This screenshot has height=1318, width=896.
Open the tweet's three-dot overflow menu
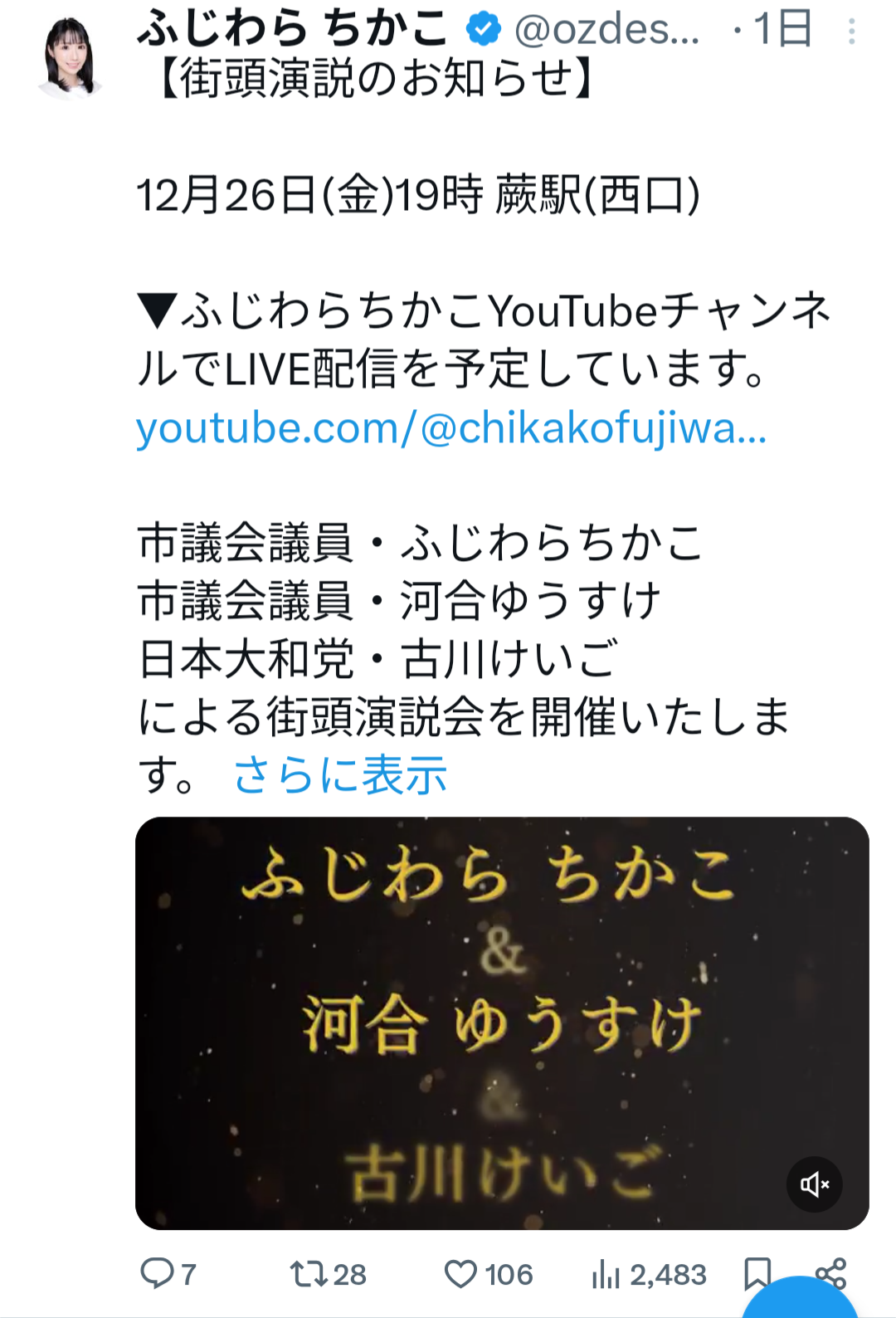851,32
